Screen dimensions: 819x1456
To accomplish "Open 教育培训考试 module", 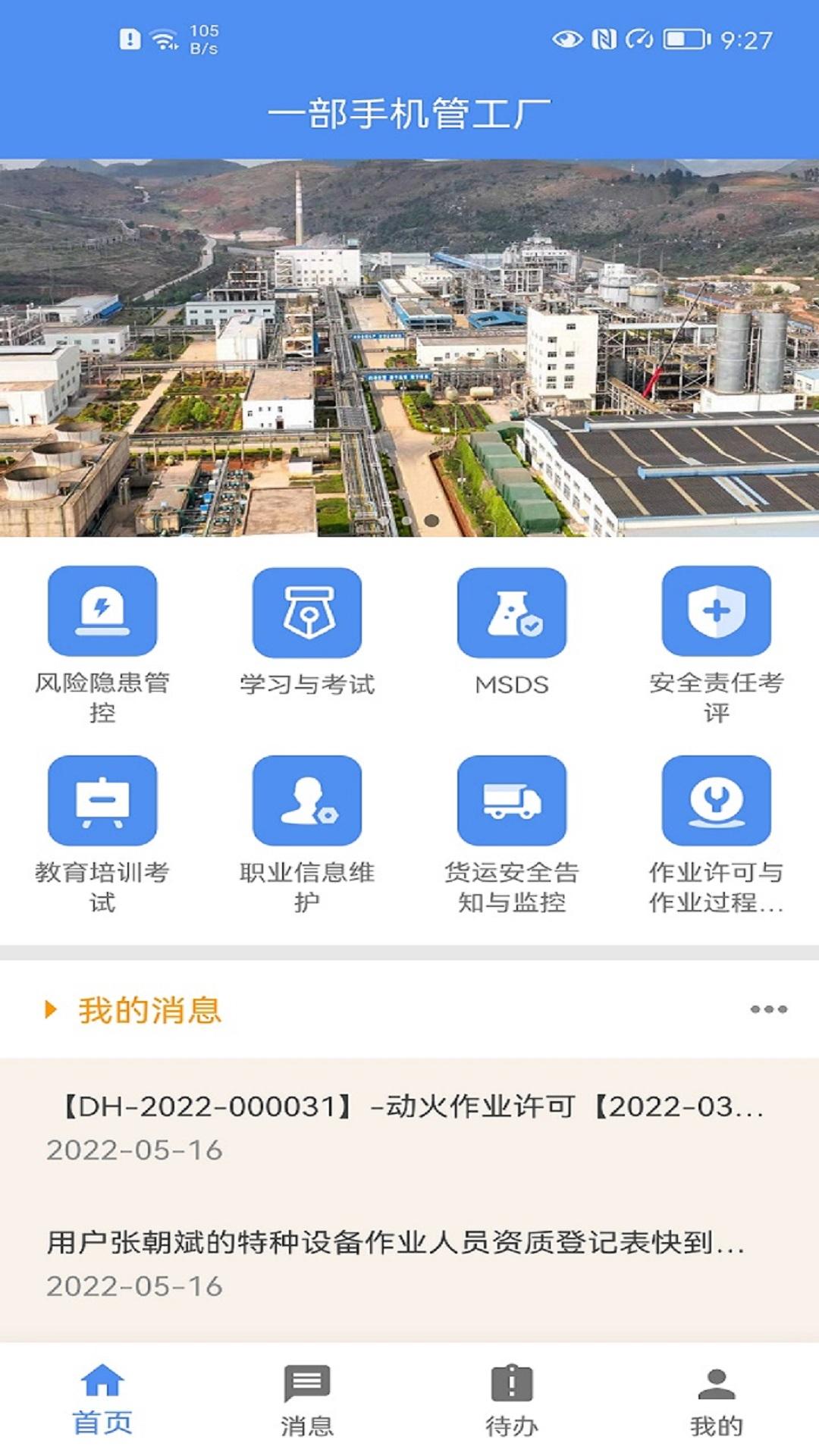I will pyautogui.click(x=102, y=801).
